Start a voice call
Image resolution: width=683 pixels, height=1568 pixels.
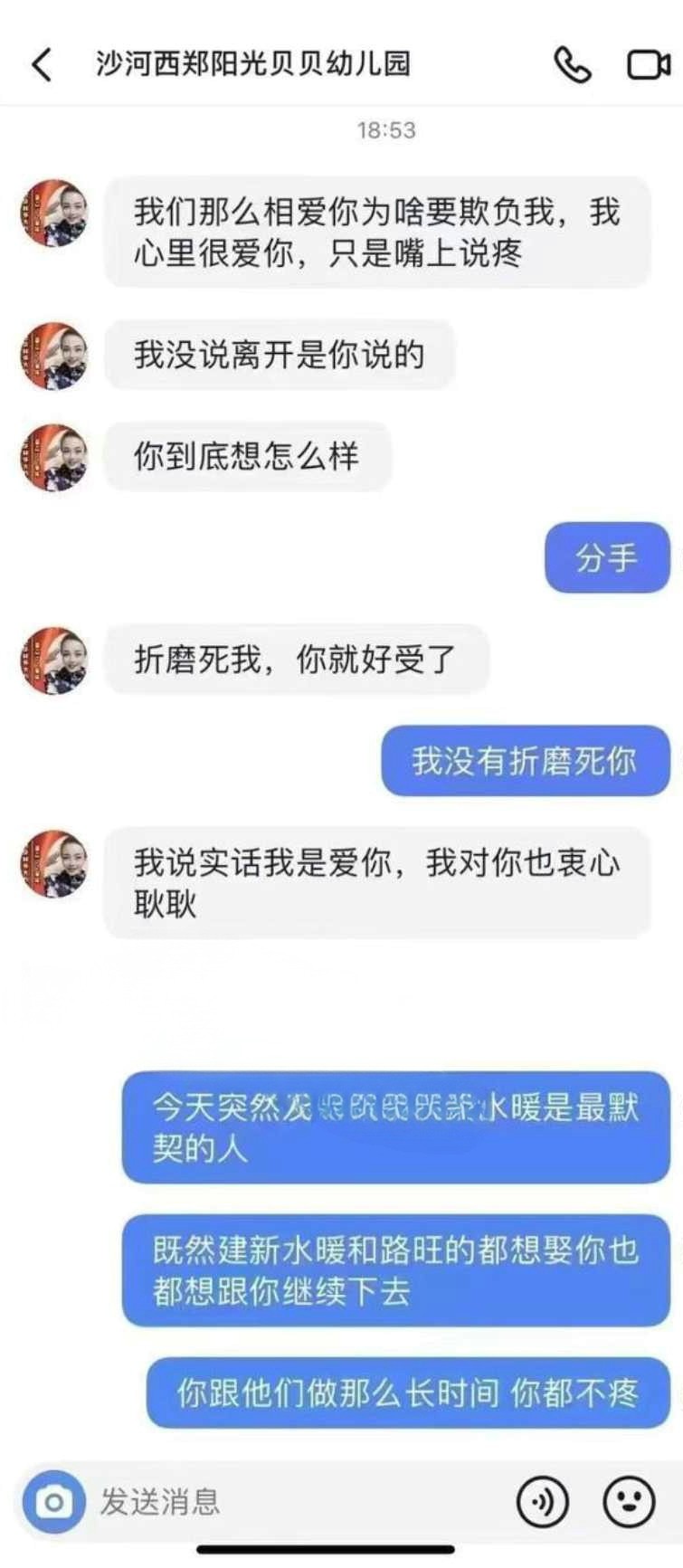click(x=572, y=65)
